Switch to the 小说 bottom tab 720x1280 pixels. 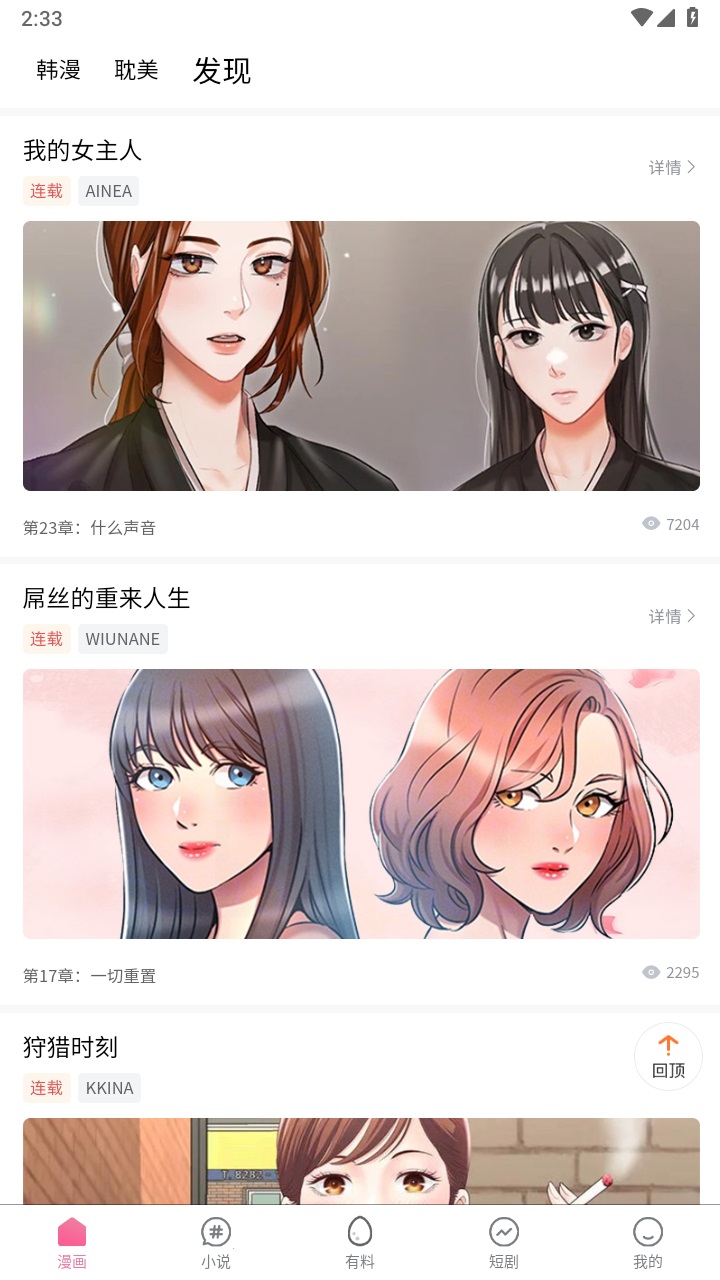point(216,1243)
